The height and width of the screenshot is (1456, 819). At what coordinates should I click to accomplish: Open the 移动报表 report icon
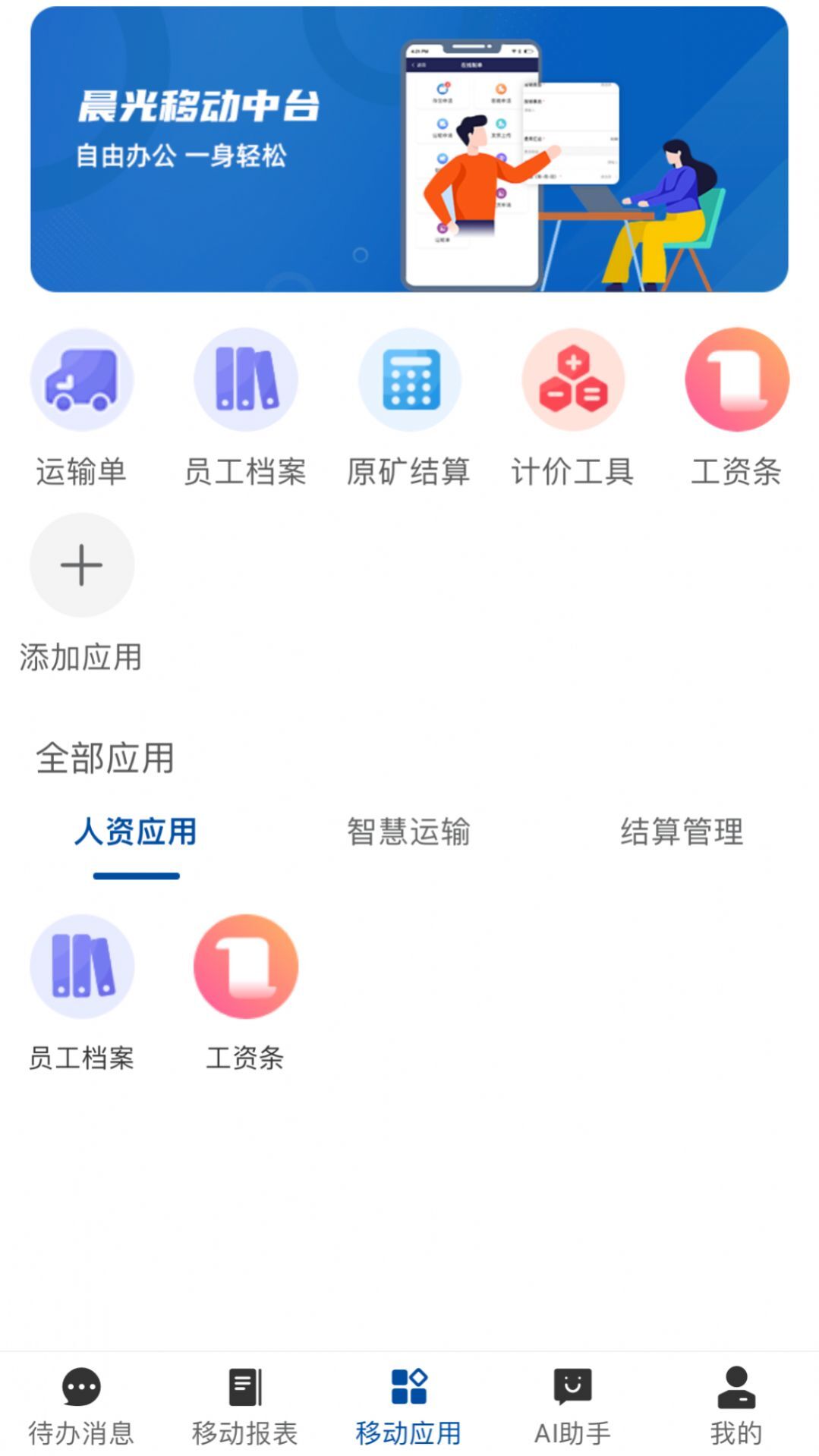245,1402
